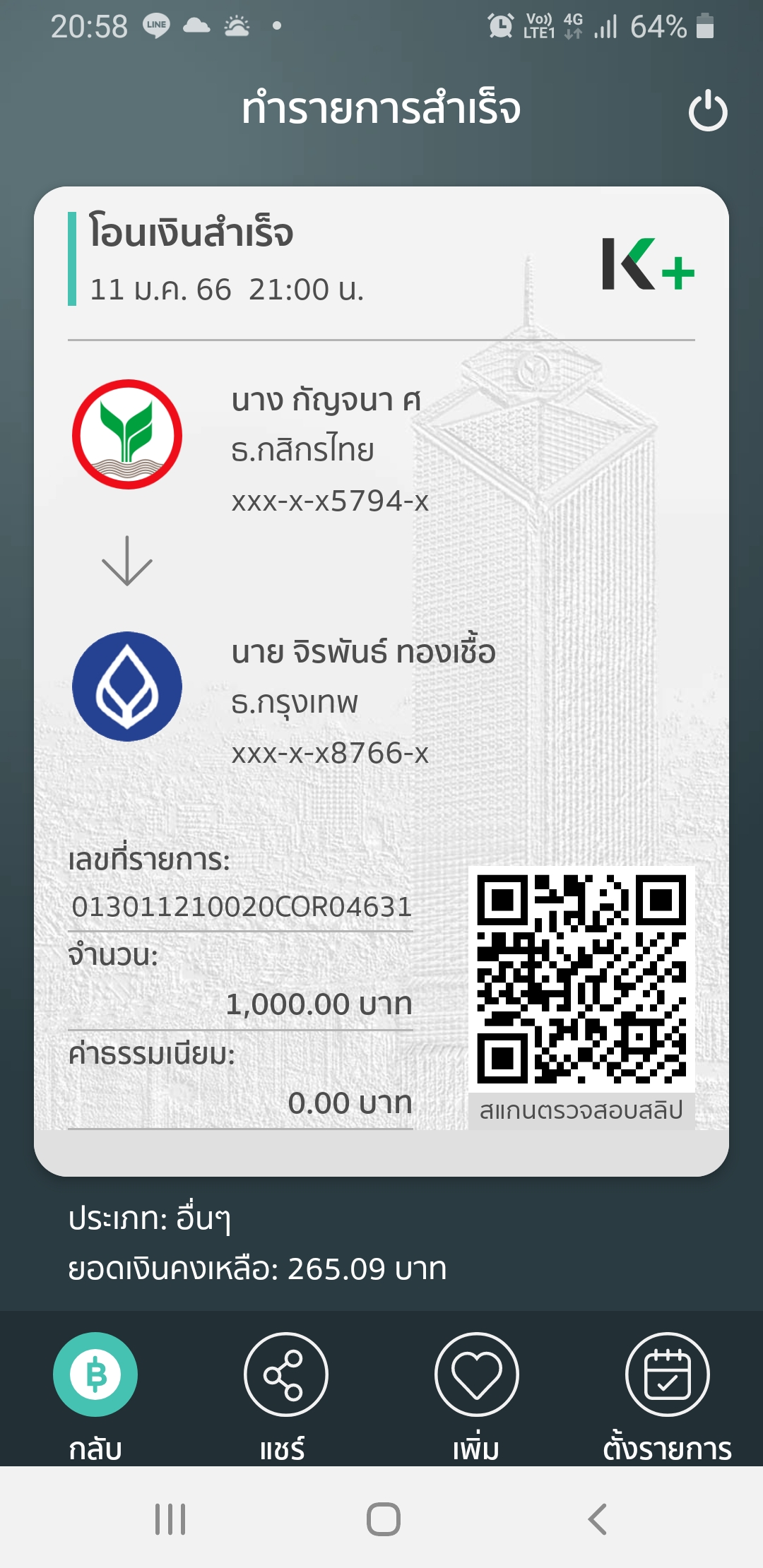This screenshot has width=763, height=1568.
Task: Open recent apps in navigation bar
Action: pyautogui.click(x=170, y=1519)
